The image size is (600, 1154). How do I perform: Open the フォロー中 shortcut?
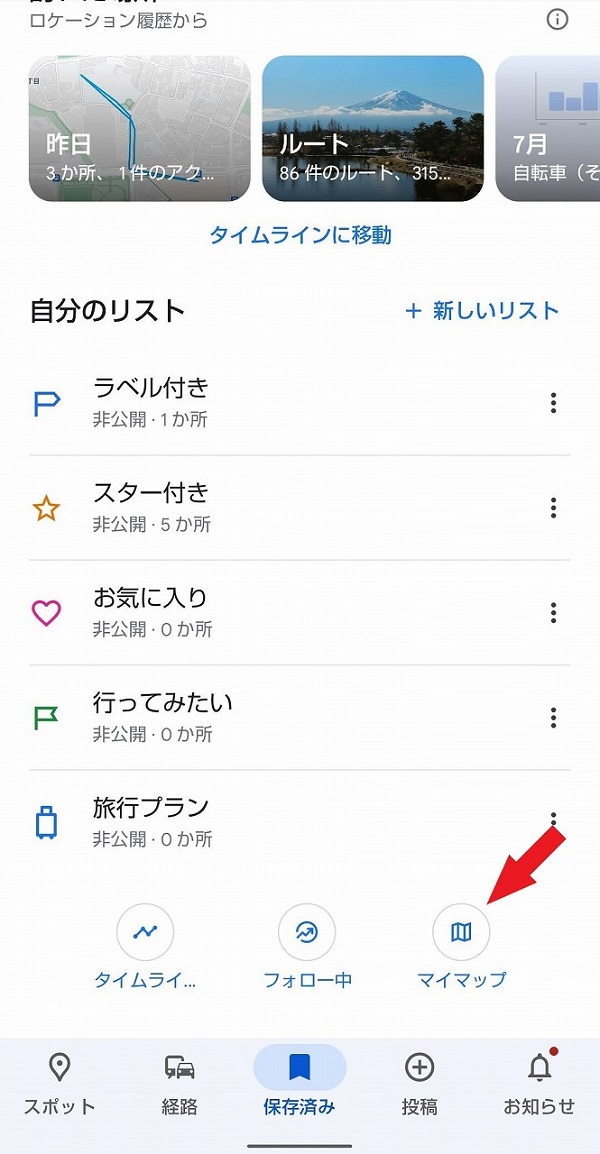click(307, 933)
